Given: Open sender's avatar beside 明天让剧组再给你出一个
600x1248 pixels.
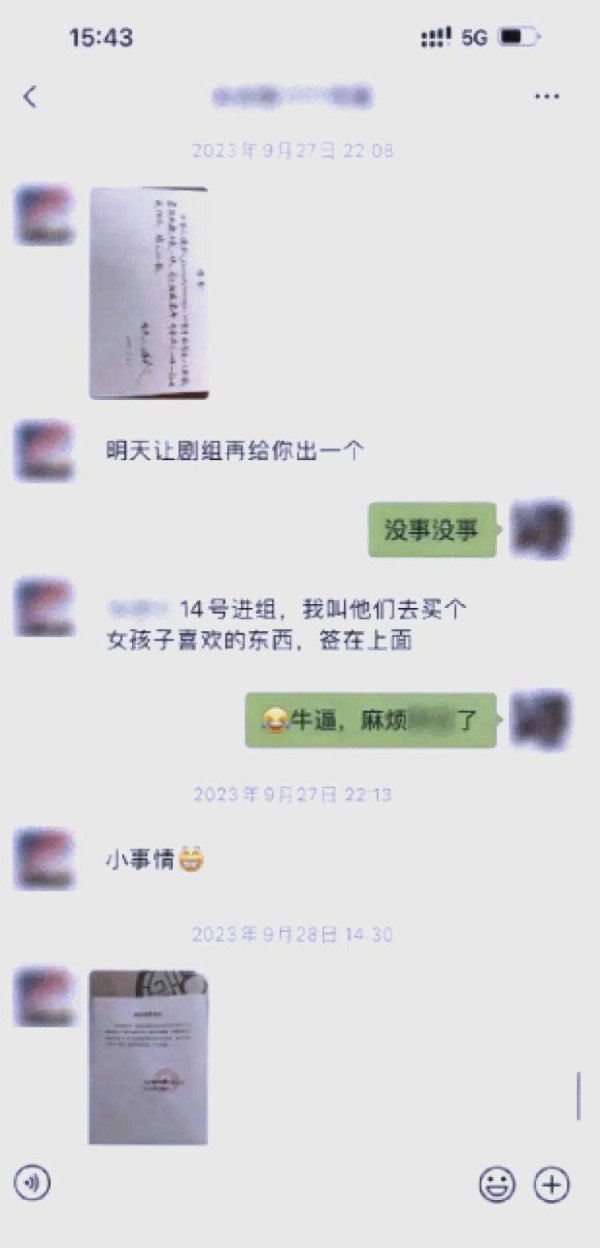Looking at the screenshot, I should pyautogui.click(x=44, y=451).
